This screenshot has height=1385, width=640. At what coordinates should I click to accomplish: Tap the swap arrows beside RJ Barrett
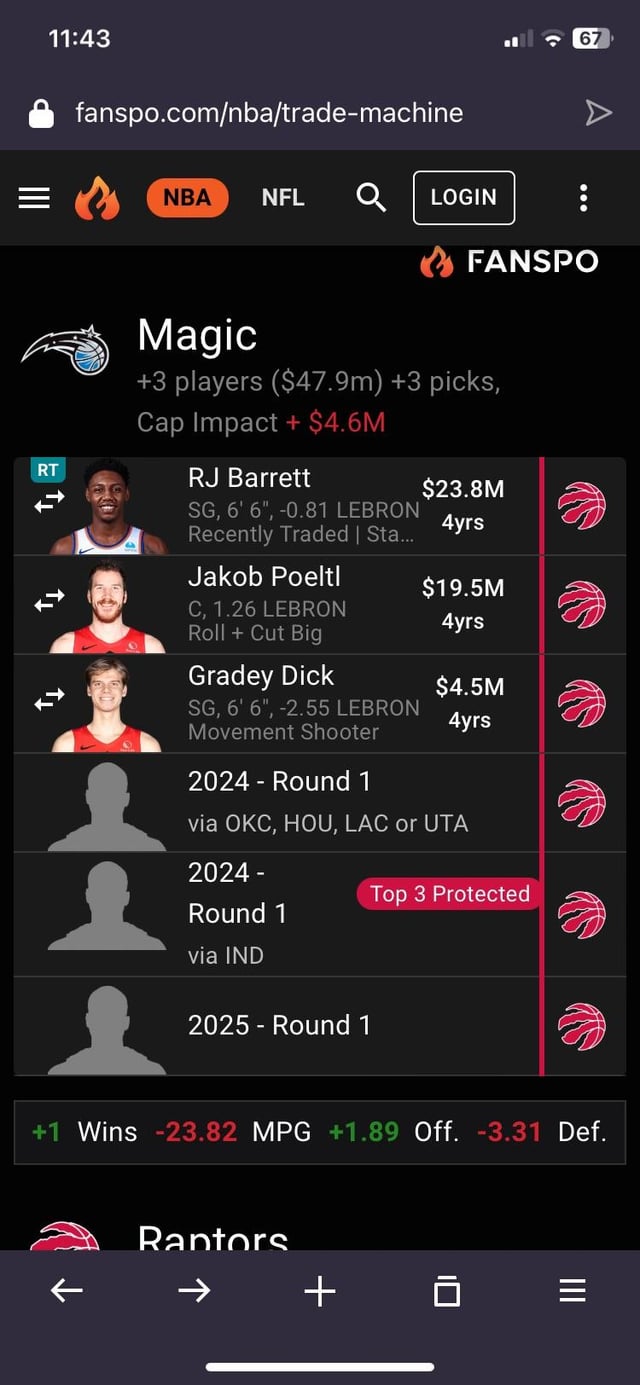pos(49,502)
